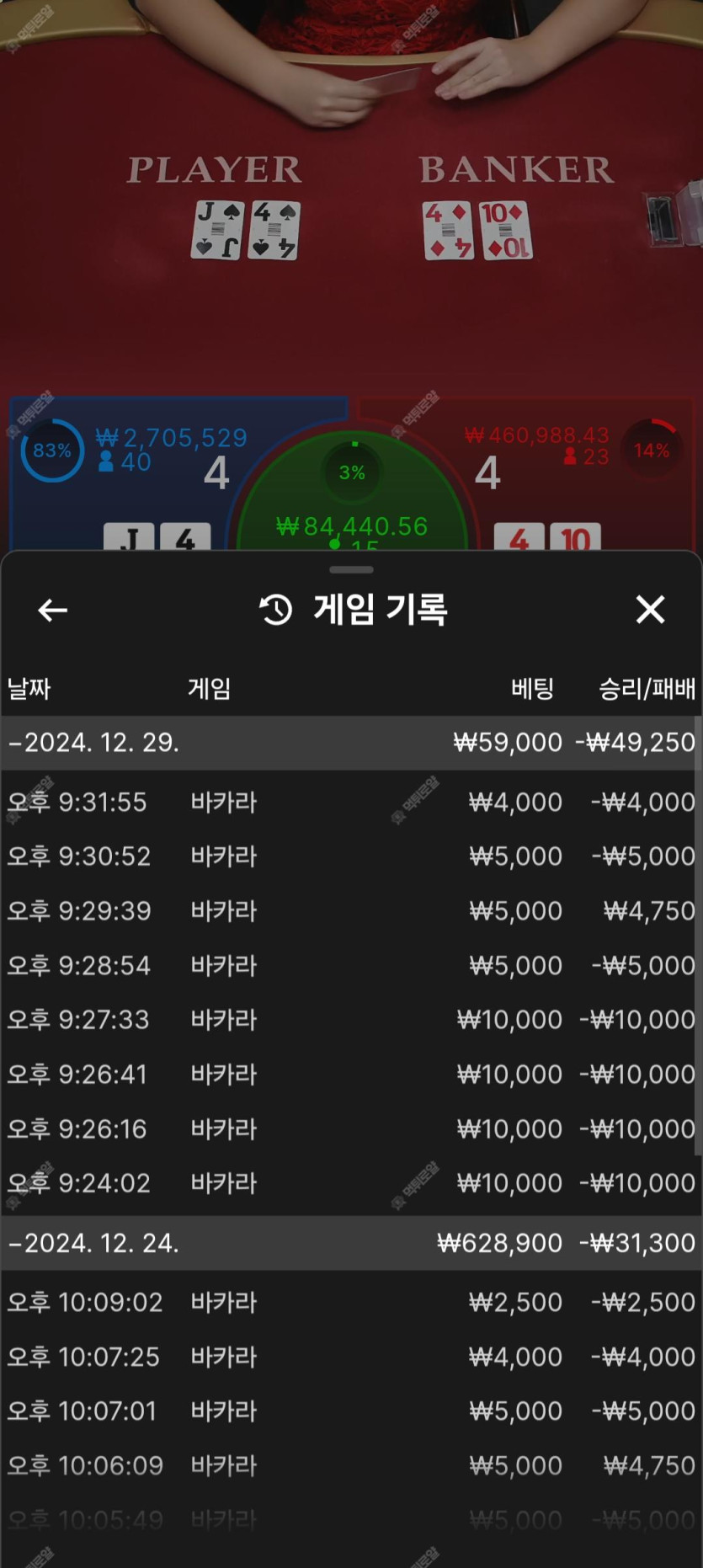View the 오후 10:06:09 winning round
The image size is (703, 1568).
(350, 1465)
